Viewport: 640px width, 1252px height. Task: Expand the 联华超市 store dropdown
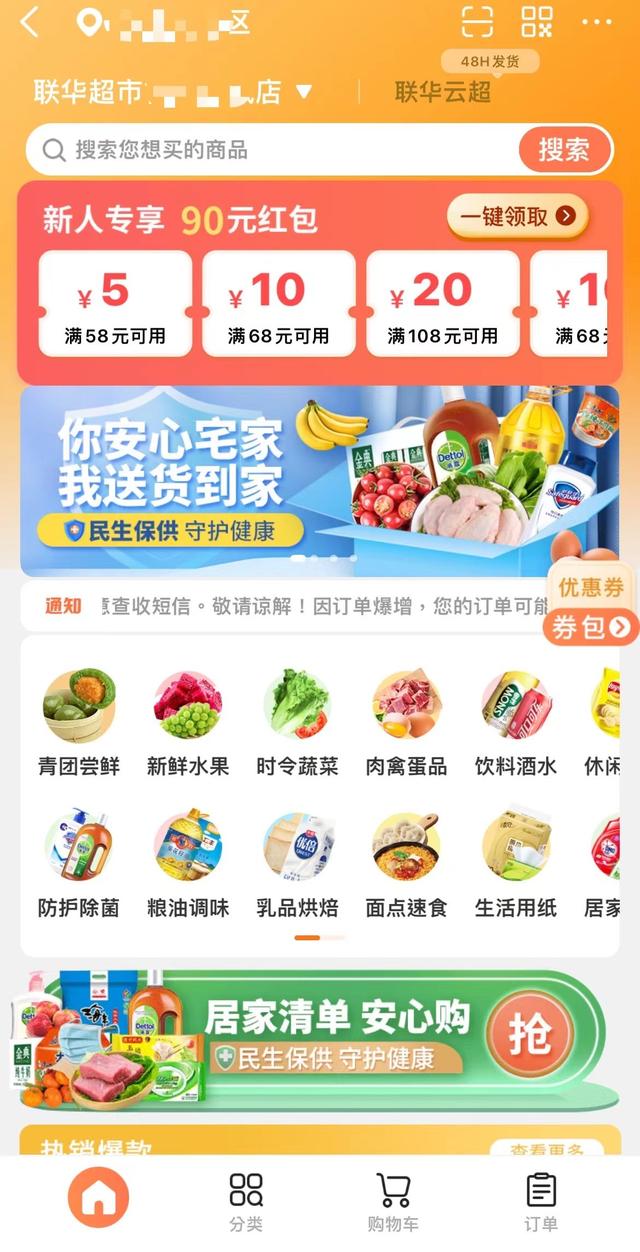click(303, 92)
